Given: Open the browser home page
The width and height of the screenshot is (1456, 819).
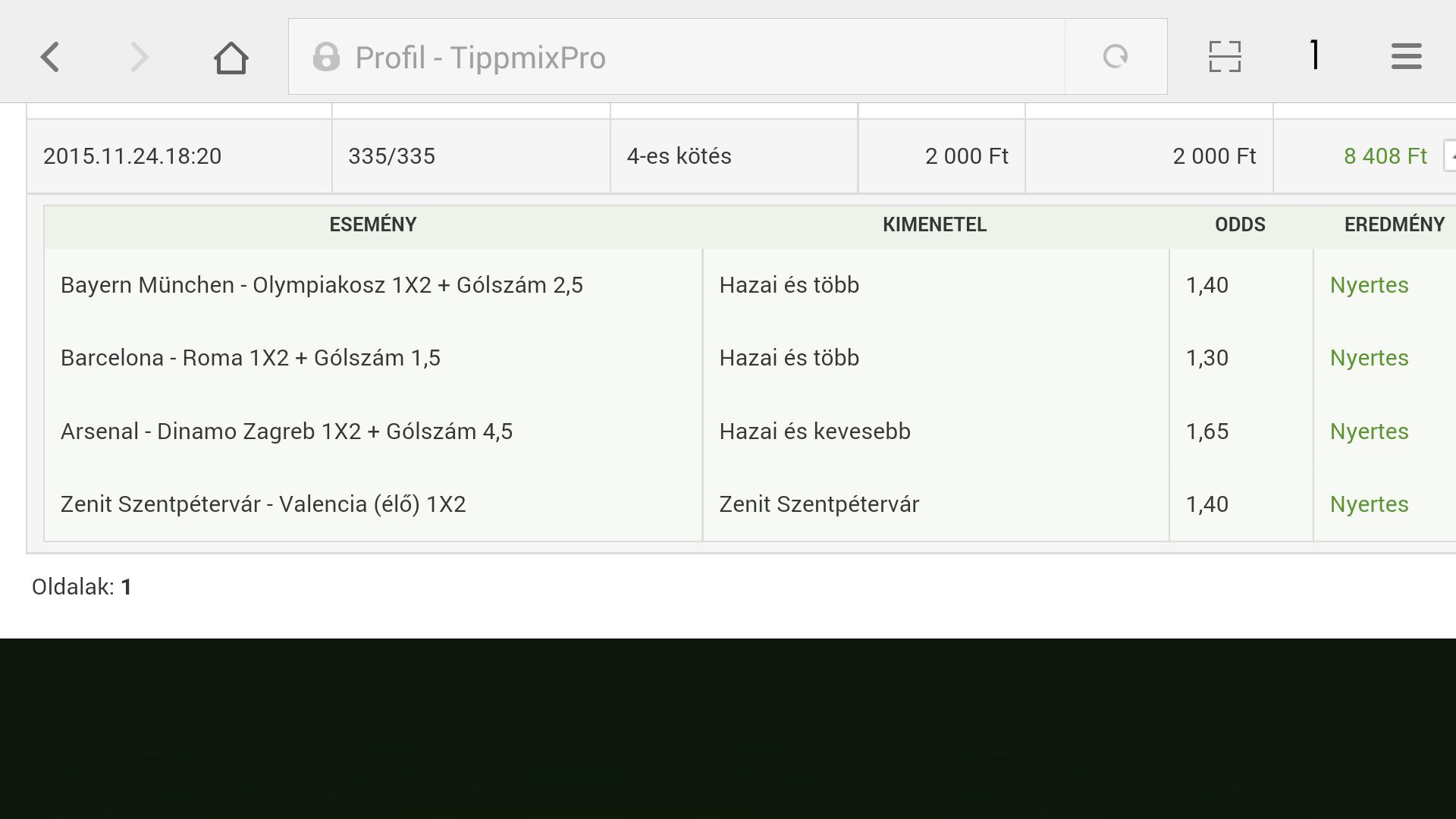Looking at the screenshot, I should coord(231,58).
